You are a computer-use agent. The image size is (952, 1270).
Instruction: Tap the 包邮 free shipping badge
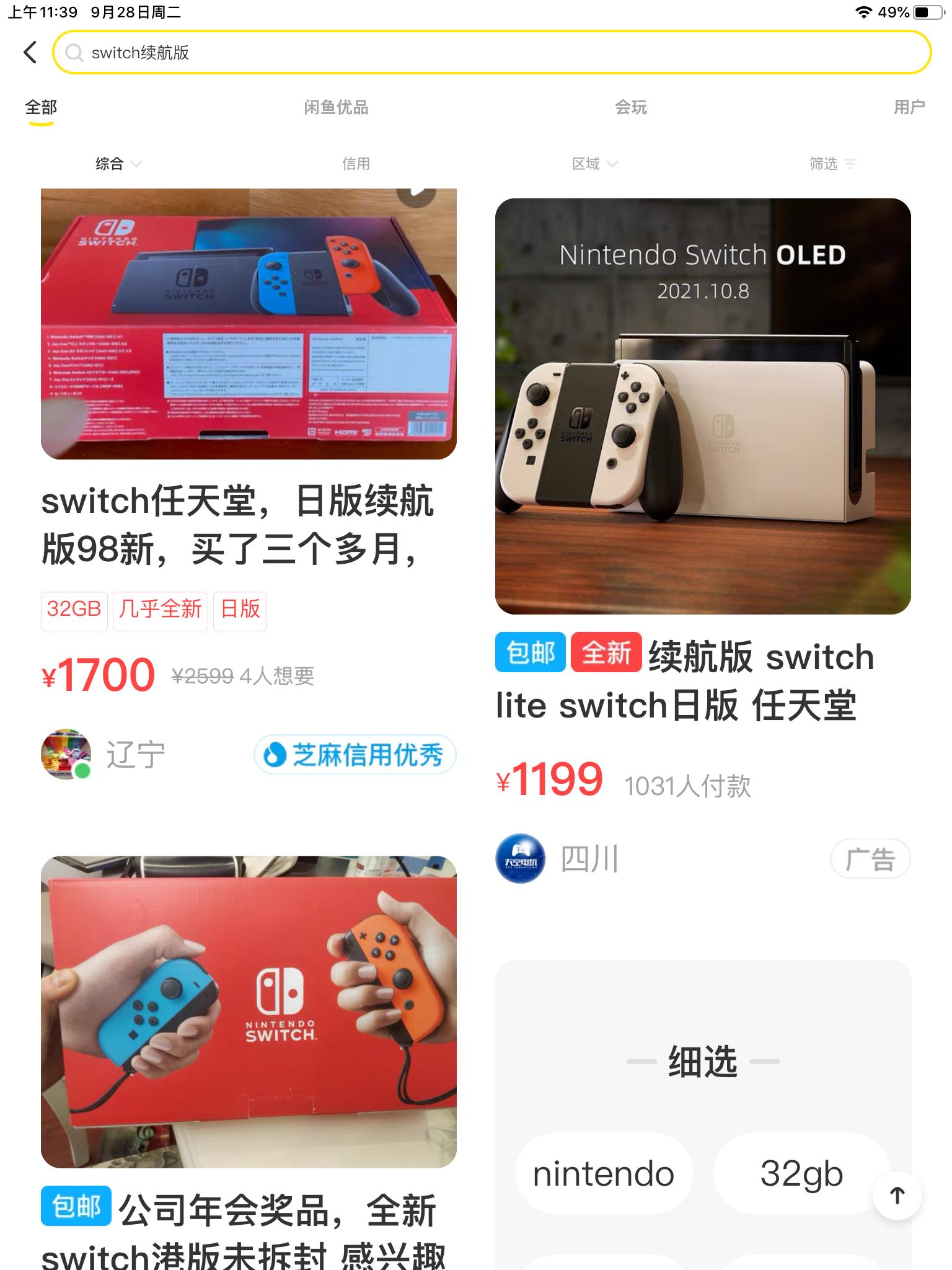click(x=531, y=654)
